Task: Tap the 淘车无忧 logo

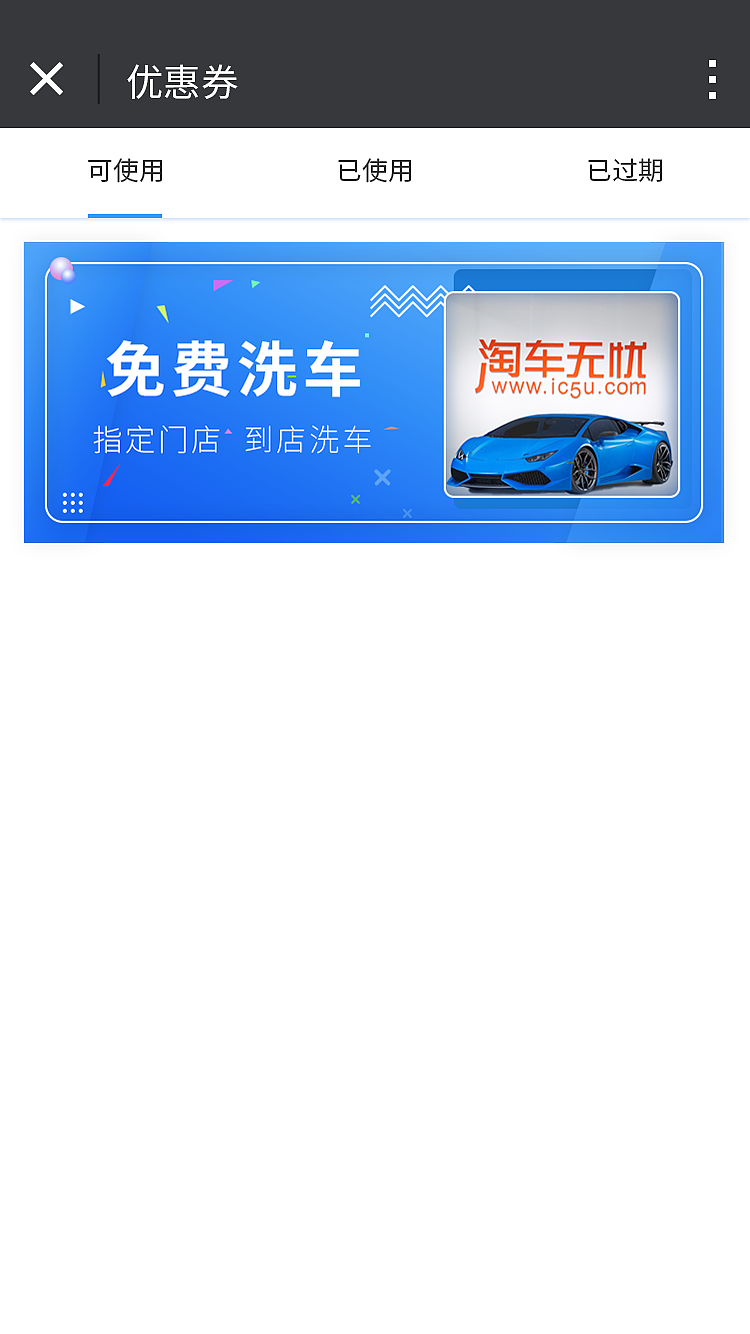Action: [564, 358]
